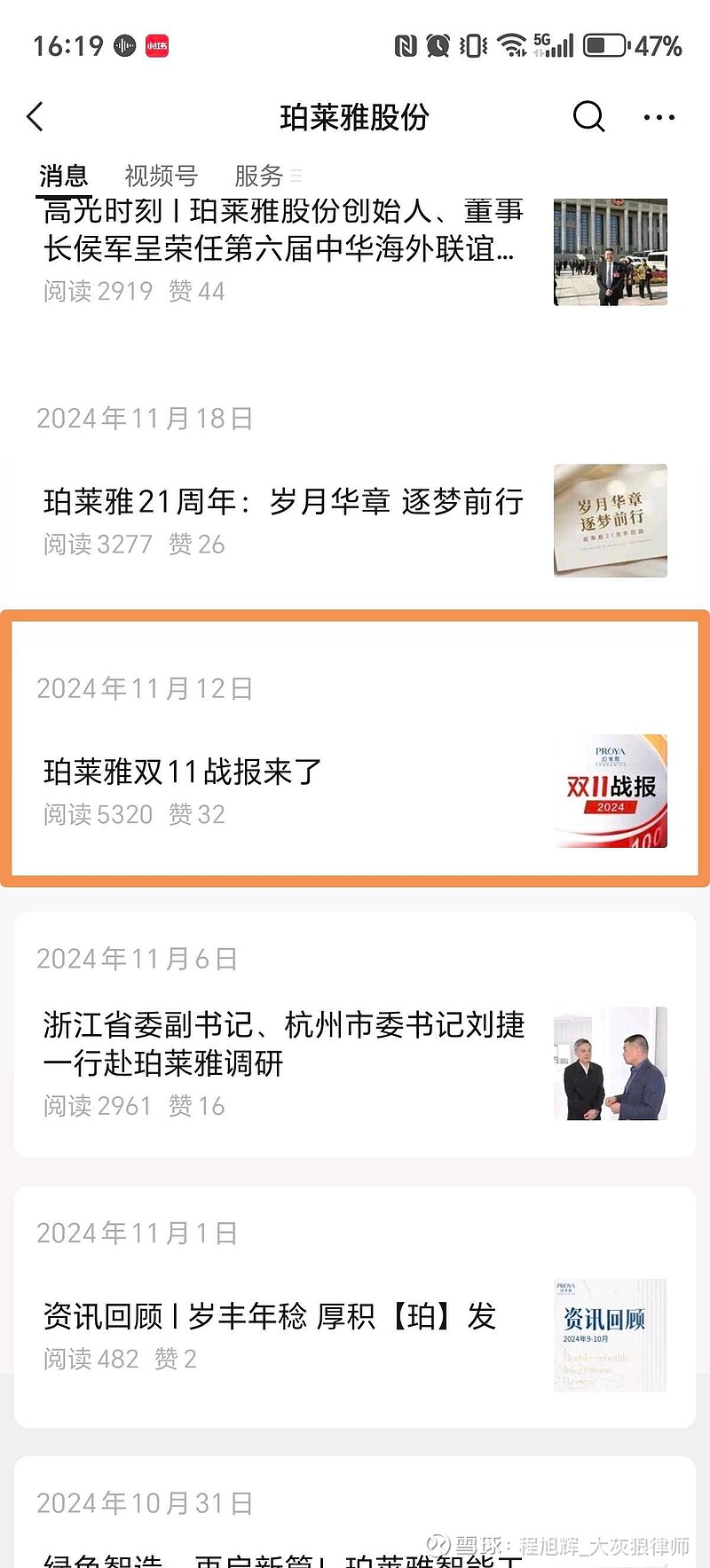Image resolution: width=710 pixels, height=1568 pixels.
Task: Open the 刘捷一行赴珀莱雅调研 article
Action: coord(284,1045)
